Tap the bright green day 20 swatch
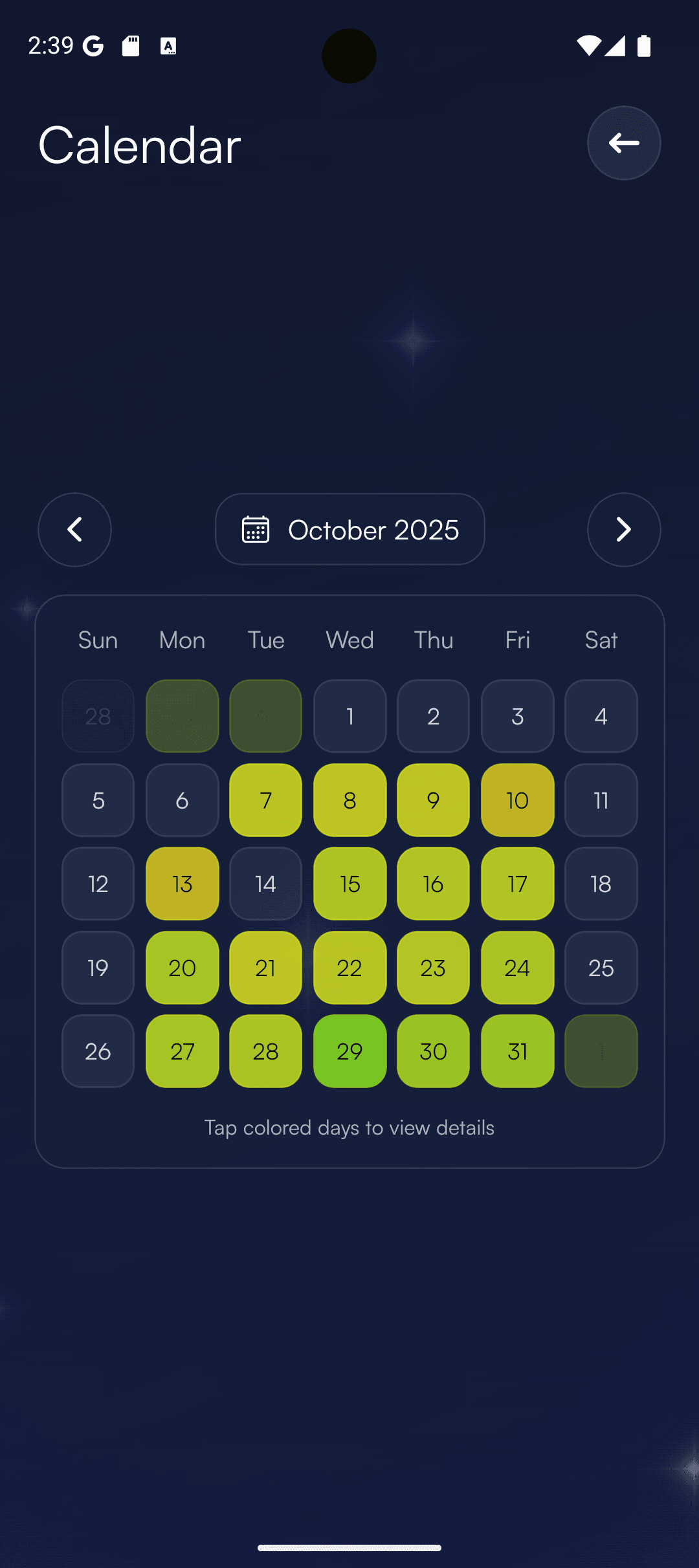 pyautogui.click(x=182, y=968)
